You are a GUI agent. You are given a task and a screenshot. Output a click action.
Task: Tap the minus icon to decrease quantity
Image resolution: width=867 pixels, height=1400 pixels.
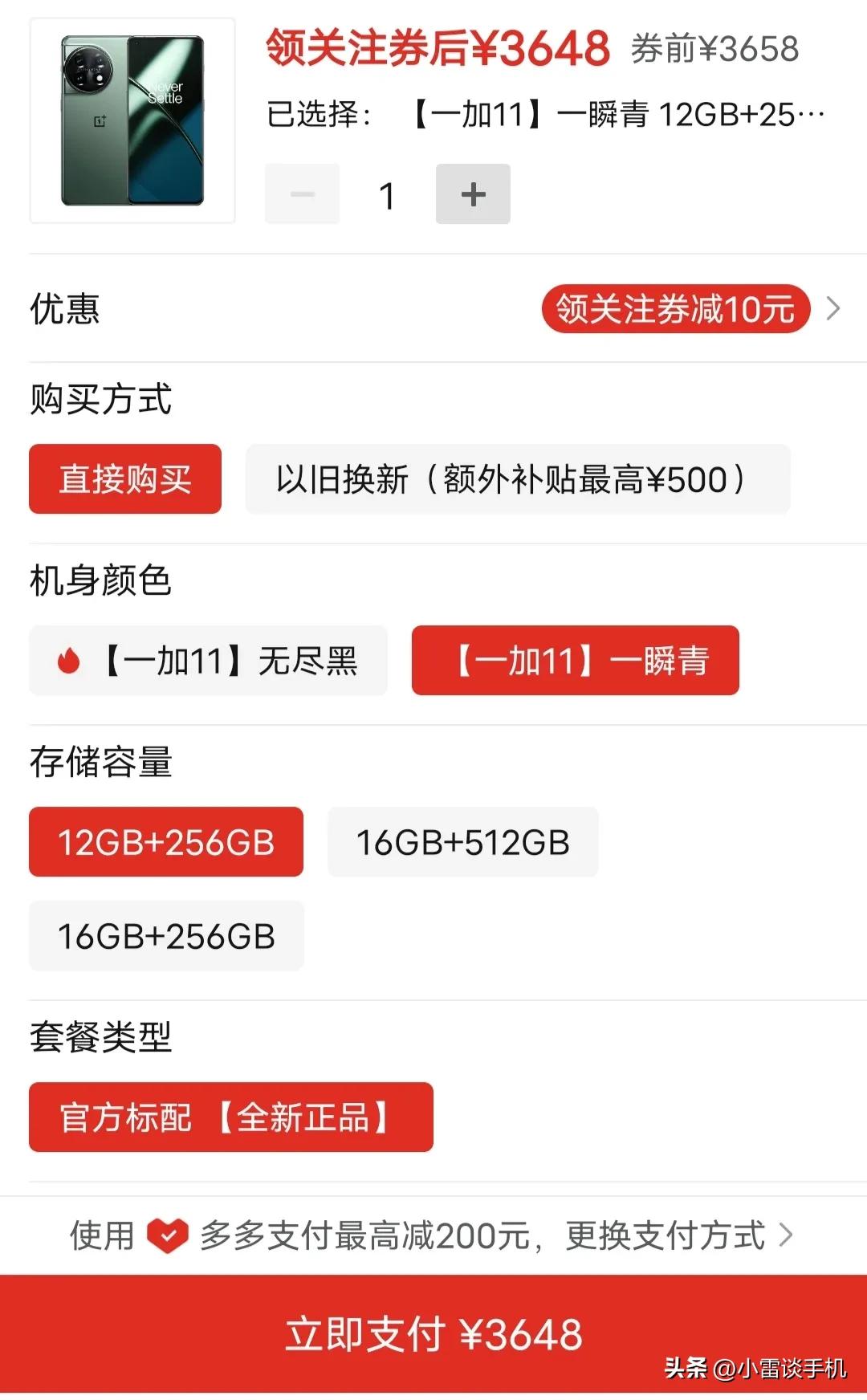[x=302, y=193]
